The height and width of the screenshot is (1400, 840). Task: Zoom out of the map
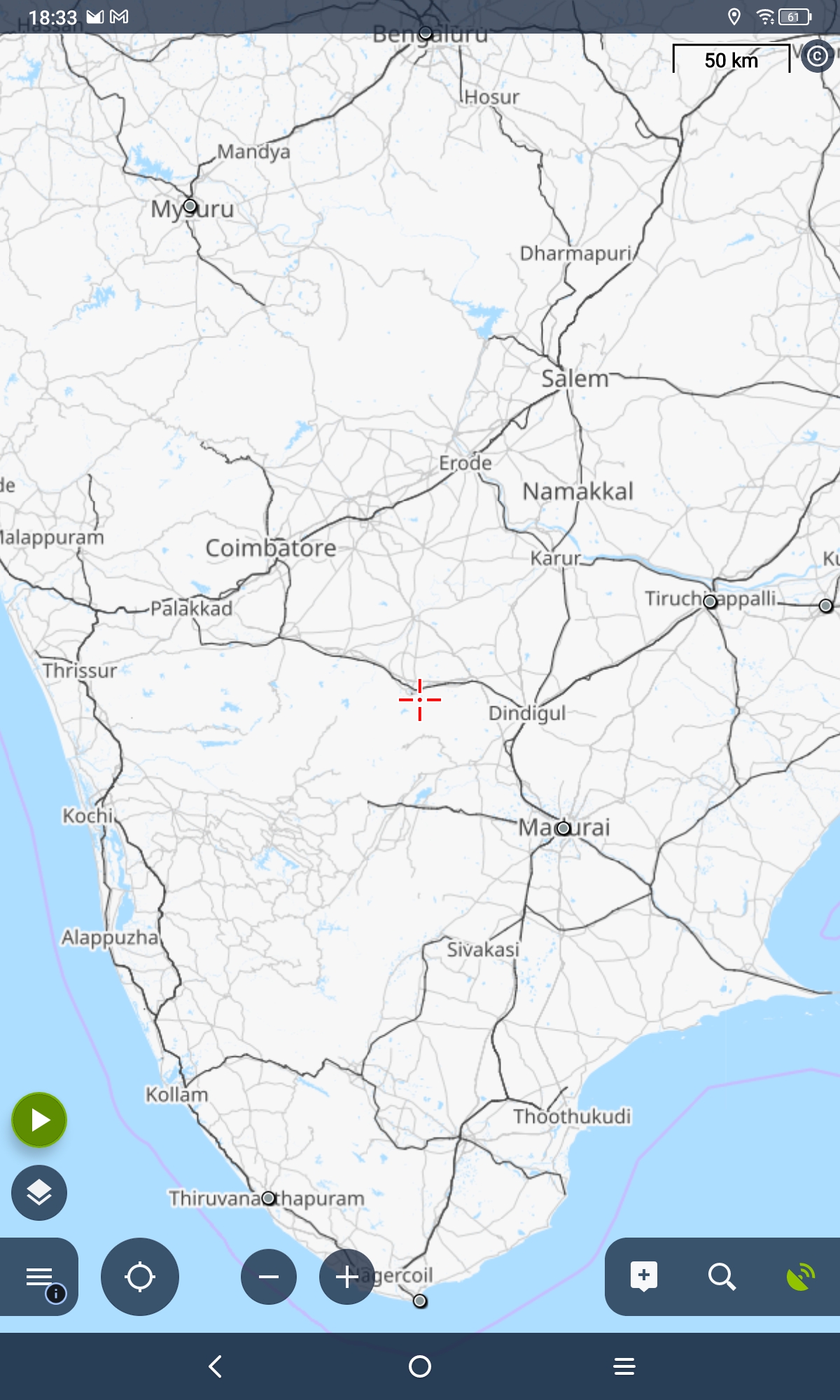269,1277
